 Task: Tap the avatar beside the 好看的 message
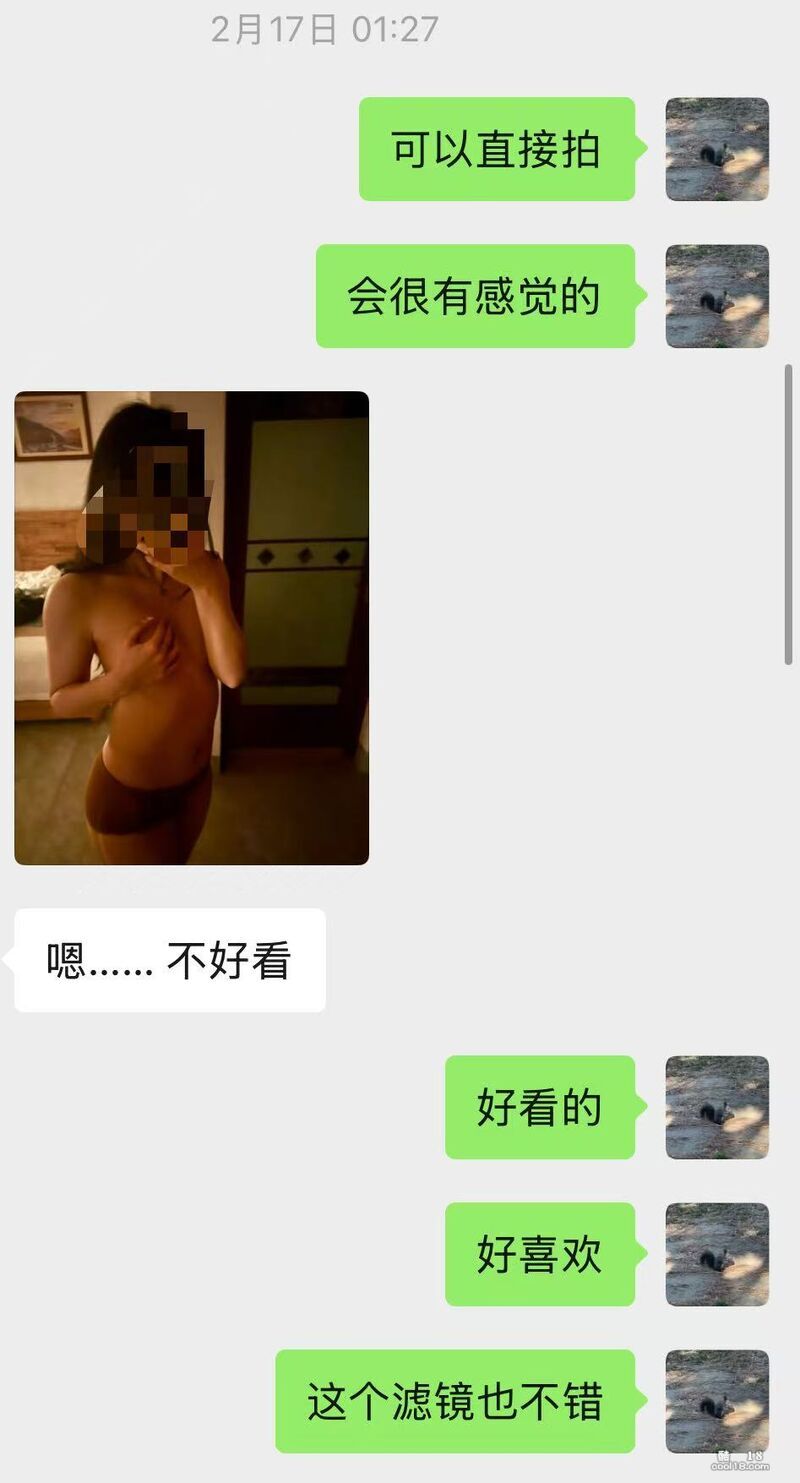pos(717,1107)
